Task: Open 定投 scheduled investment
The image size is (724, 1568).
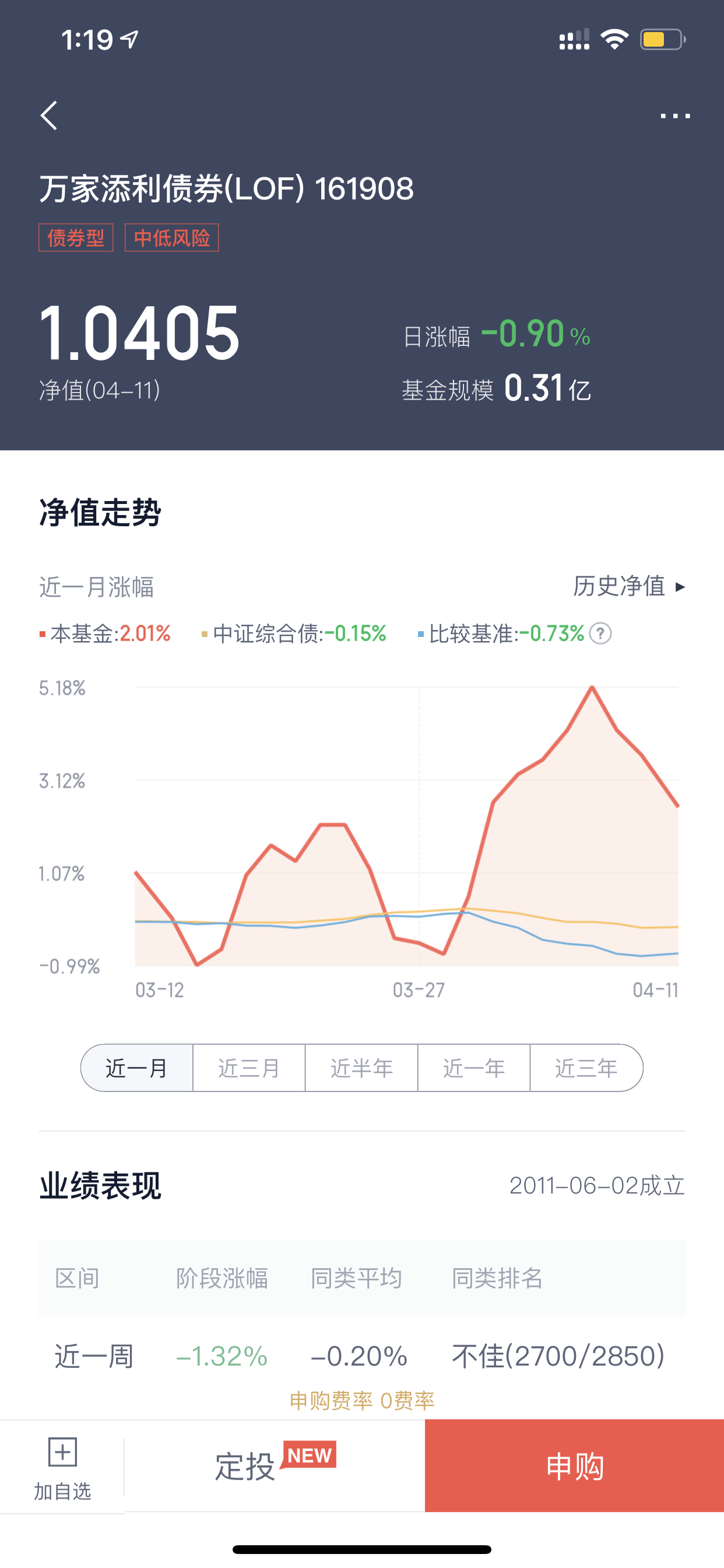Action: (275, 1466)
